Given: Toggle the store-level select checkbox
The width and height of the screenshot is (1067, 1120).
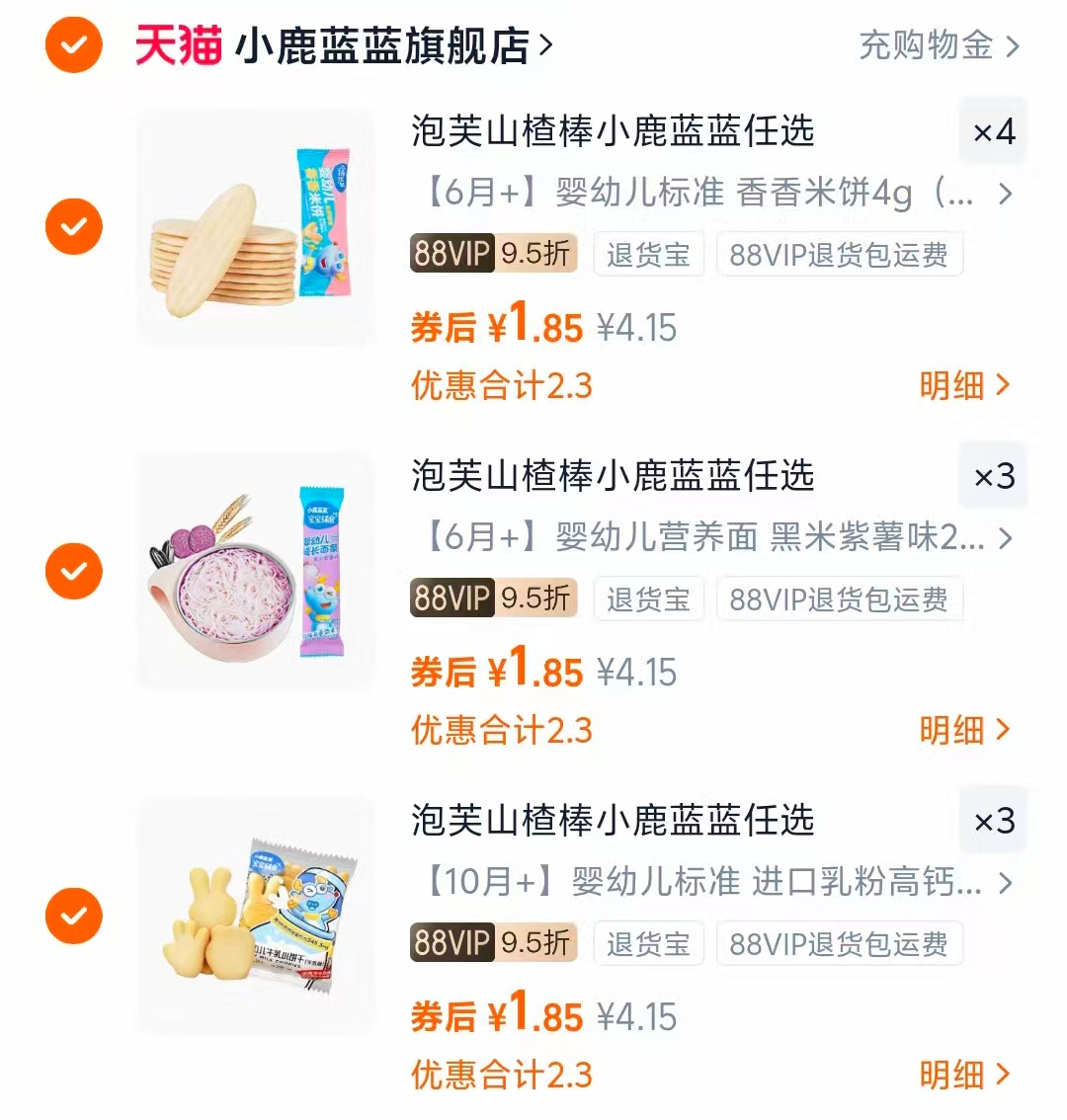Looking at the screenshot, I should (x=72, y=44).
